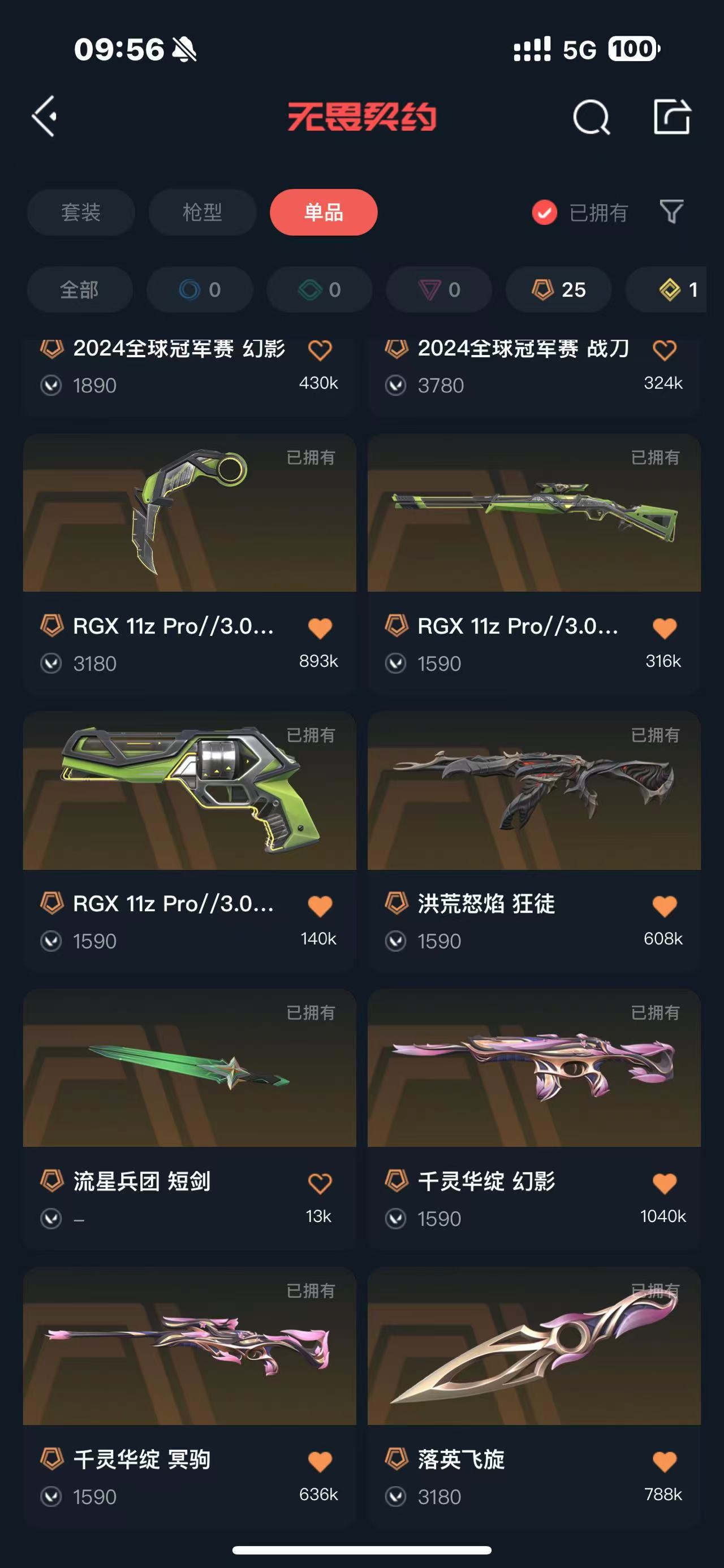
Task: Select the 全部 tier chip
Action: click(x=80, y=290)
